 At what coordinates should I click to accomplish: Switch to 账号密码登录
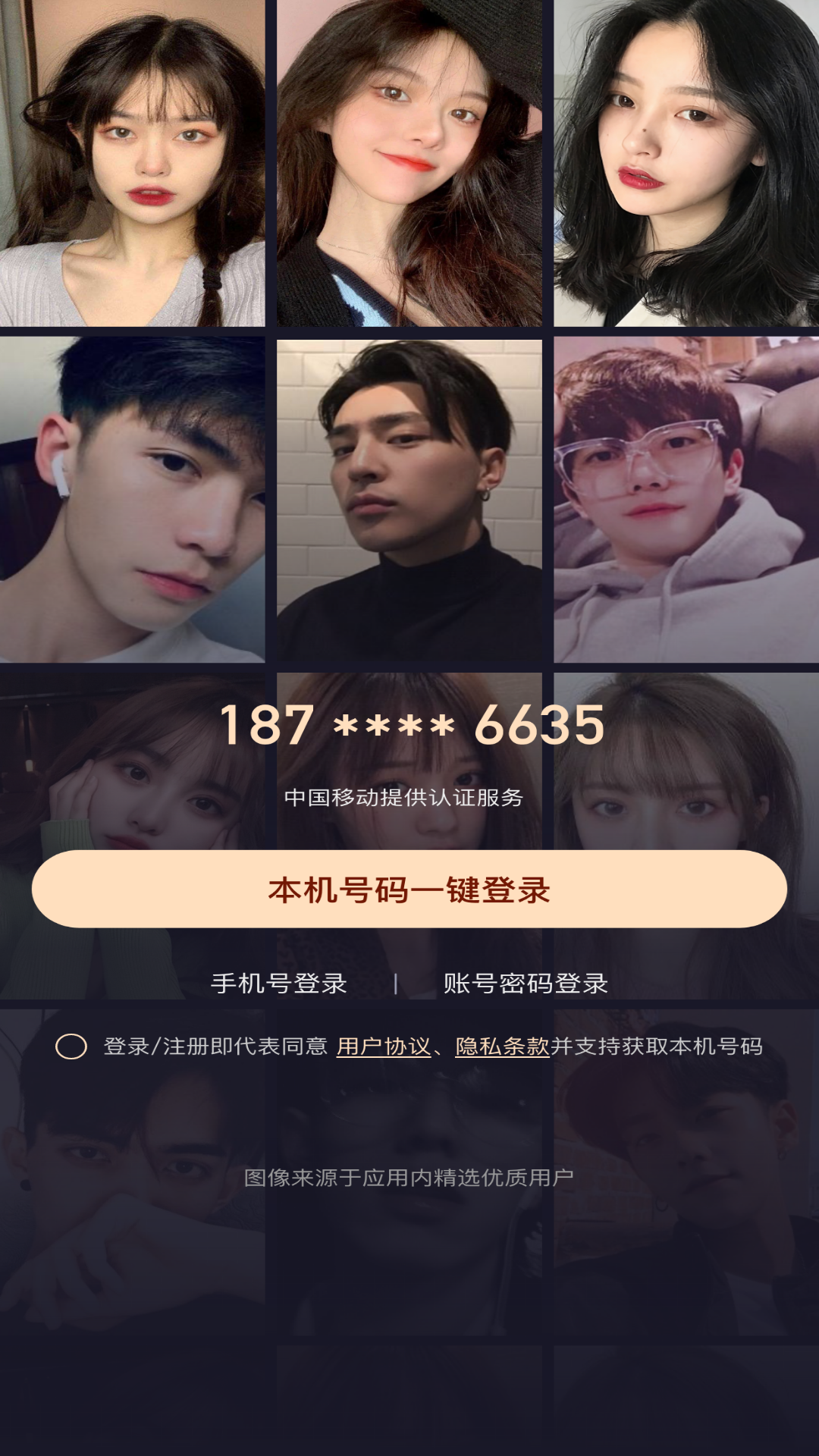tap(526, 984)
